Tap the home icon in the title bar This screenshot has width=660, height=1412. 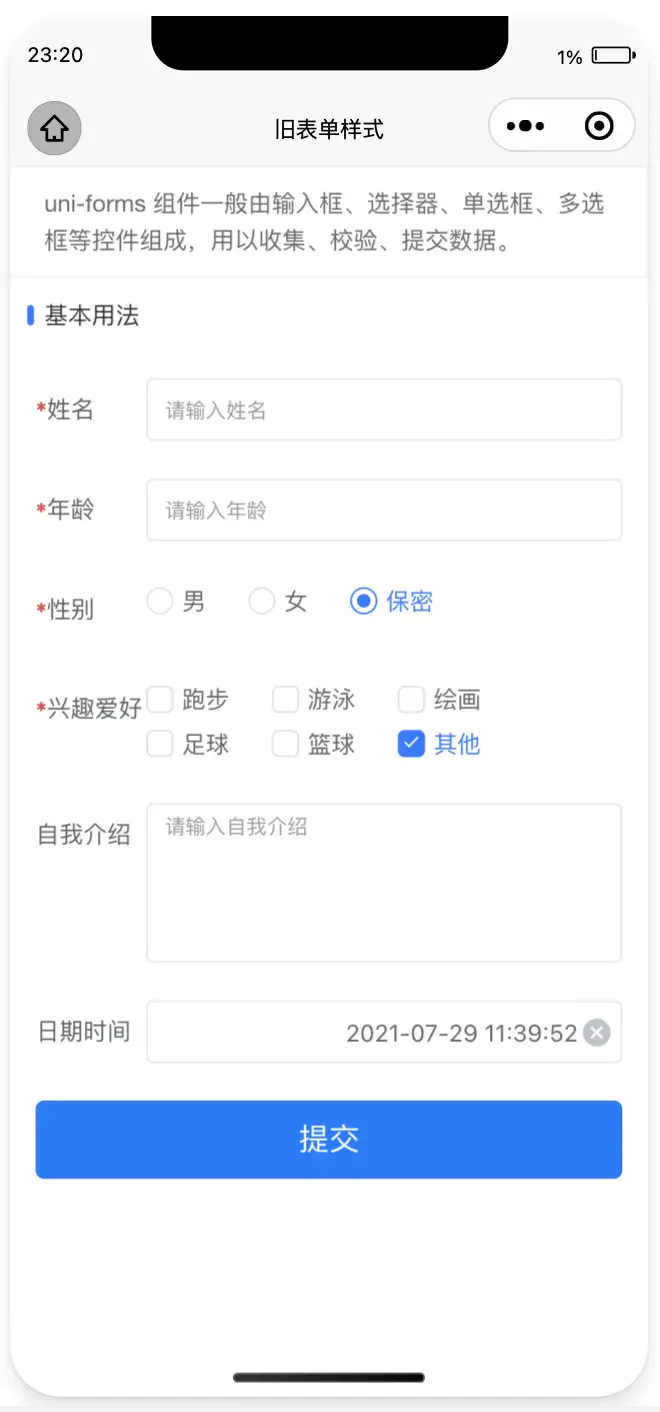54,128
